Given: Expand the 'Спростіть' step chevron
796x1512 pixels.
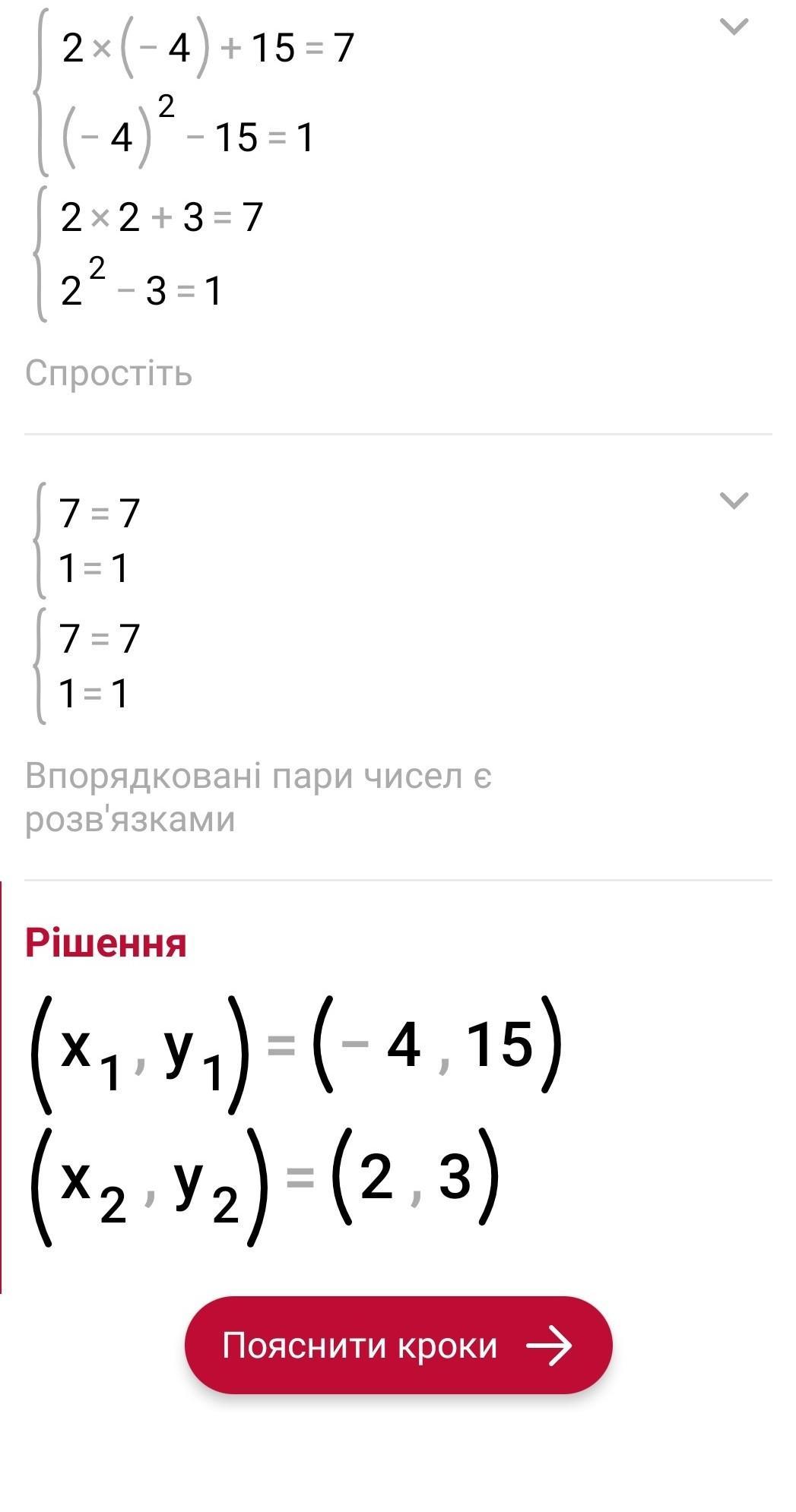Looking at the screenshot, I should tap(734, 27).
